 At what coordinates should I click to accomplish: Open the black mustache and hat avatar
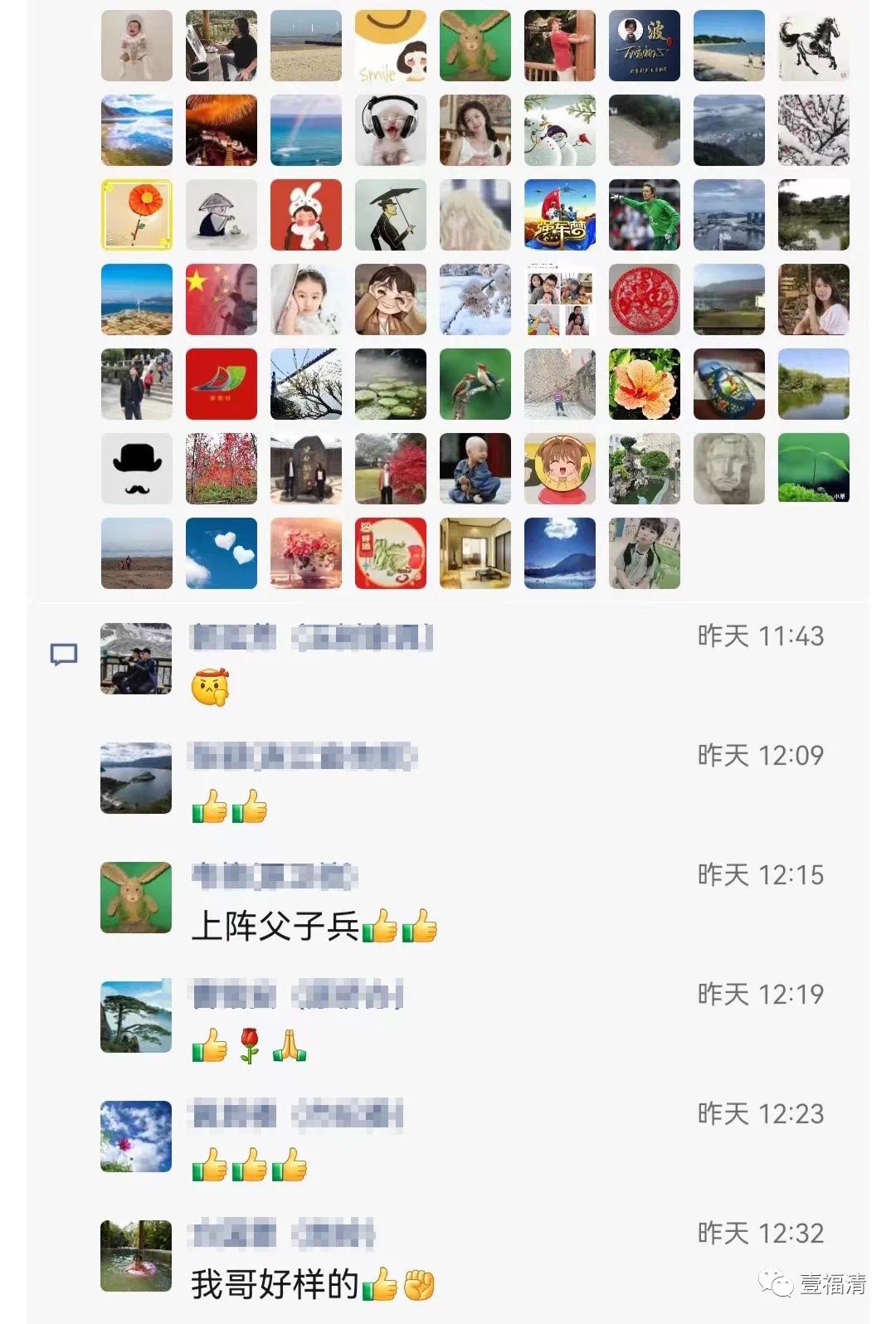coord(137,469)
